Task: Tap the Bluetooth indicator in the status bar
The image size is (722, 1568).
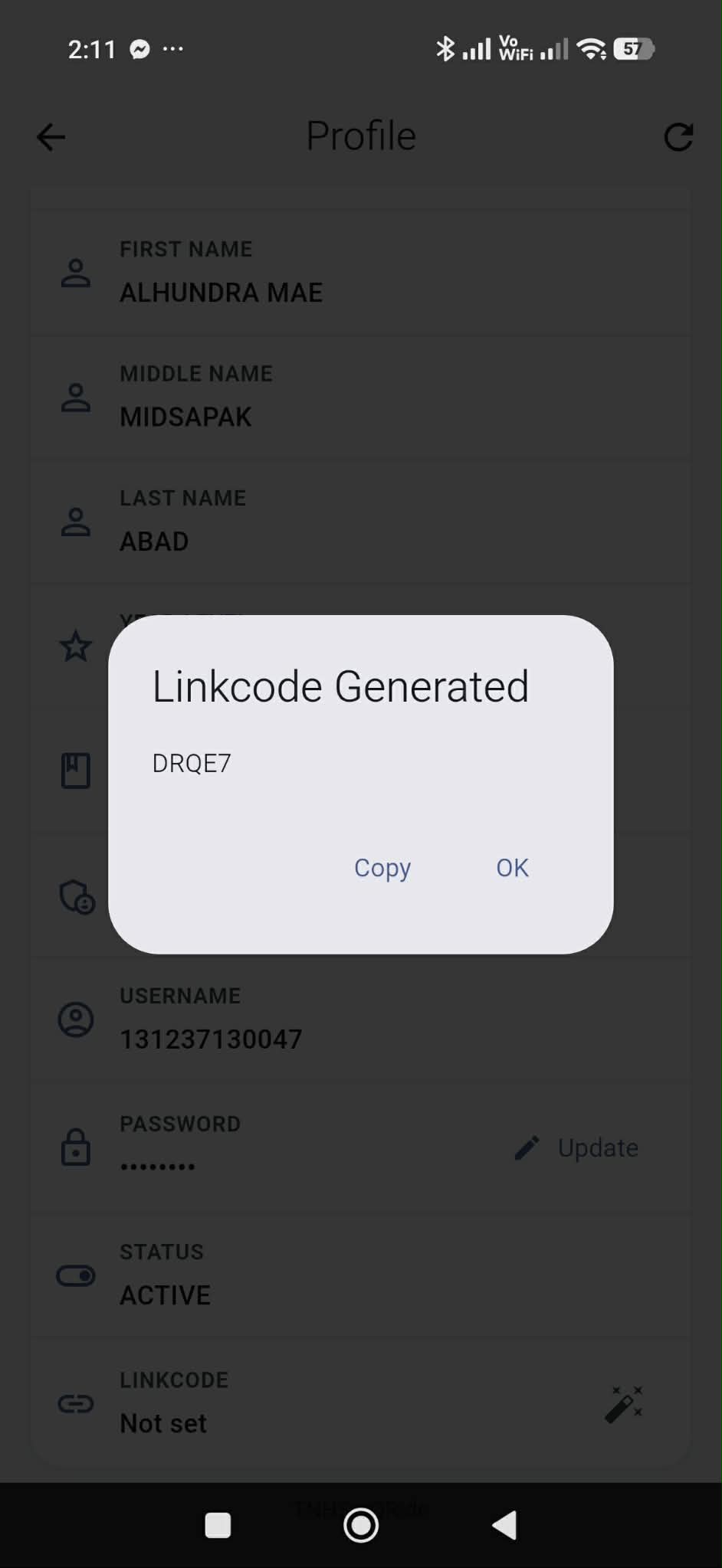Action: (445, 48)
